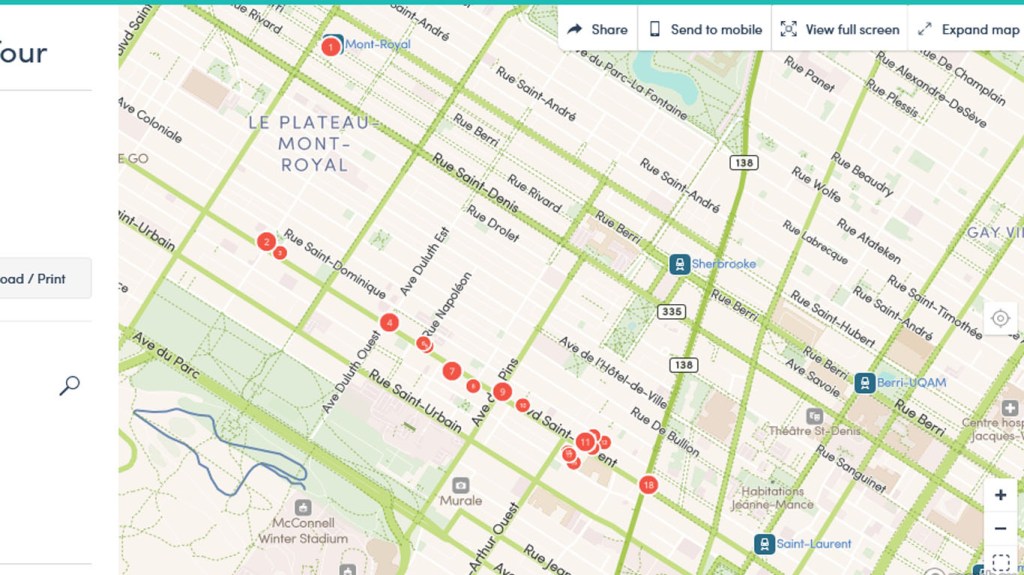Viewport: 1024px width, 575px height.
Task: Tap the Saint-Laurent metro station icon
Action: coord(764,544)
